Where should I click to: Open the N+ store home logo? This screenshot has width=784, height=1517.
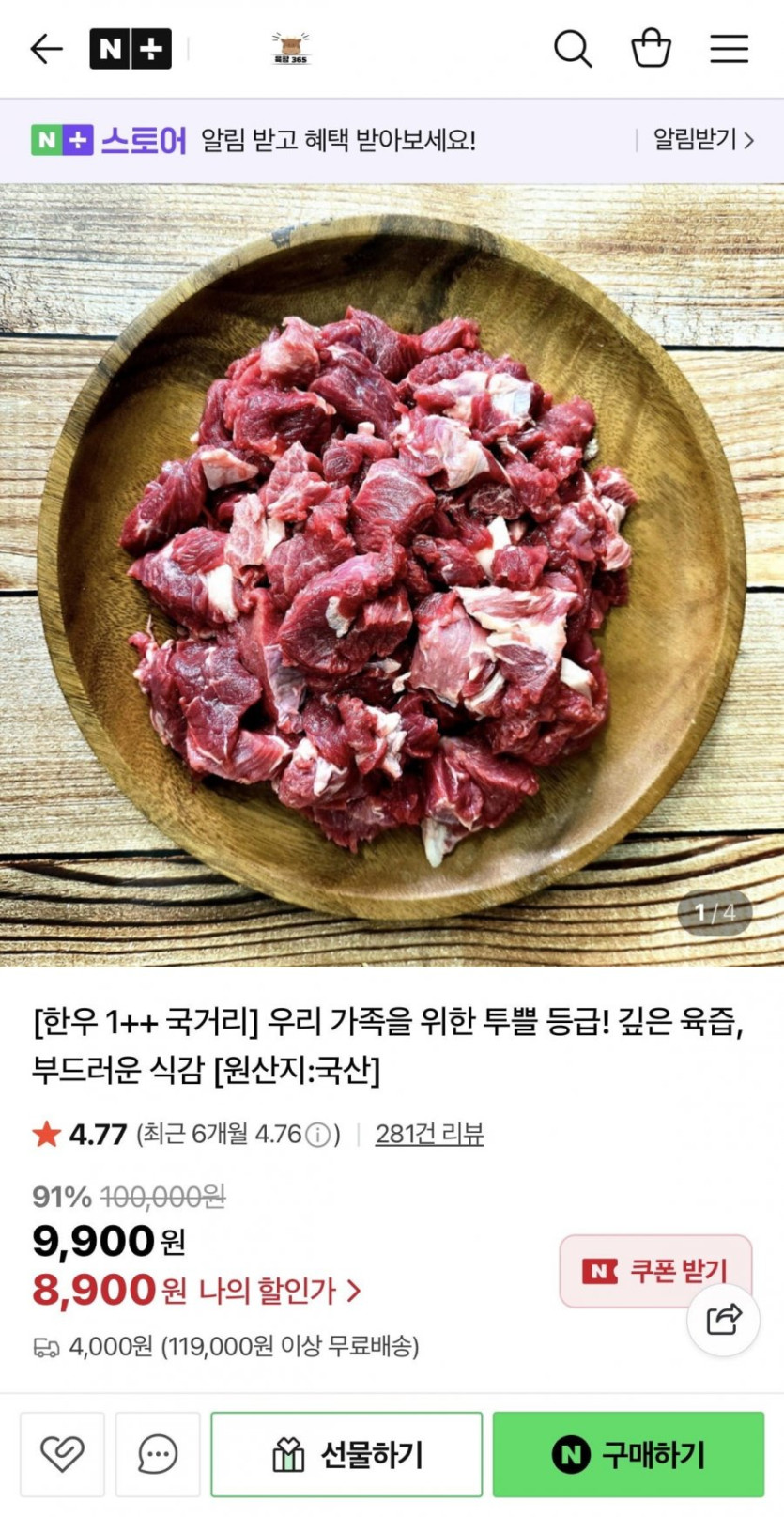tap(131, 49)
